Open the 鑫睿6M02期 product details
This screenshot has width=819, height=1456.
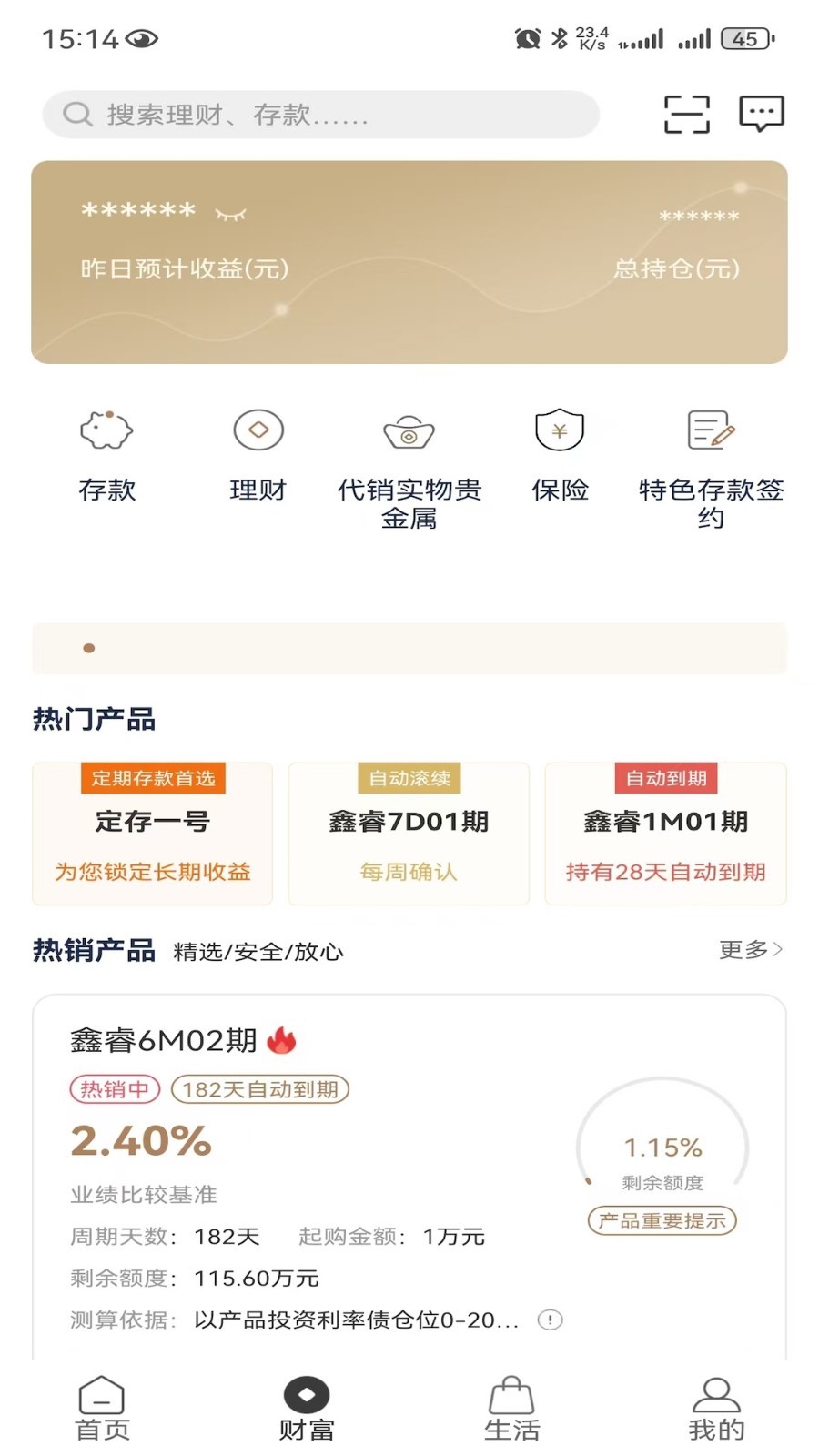(164, 1040)
